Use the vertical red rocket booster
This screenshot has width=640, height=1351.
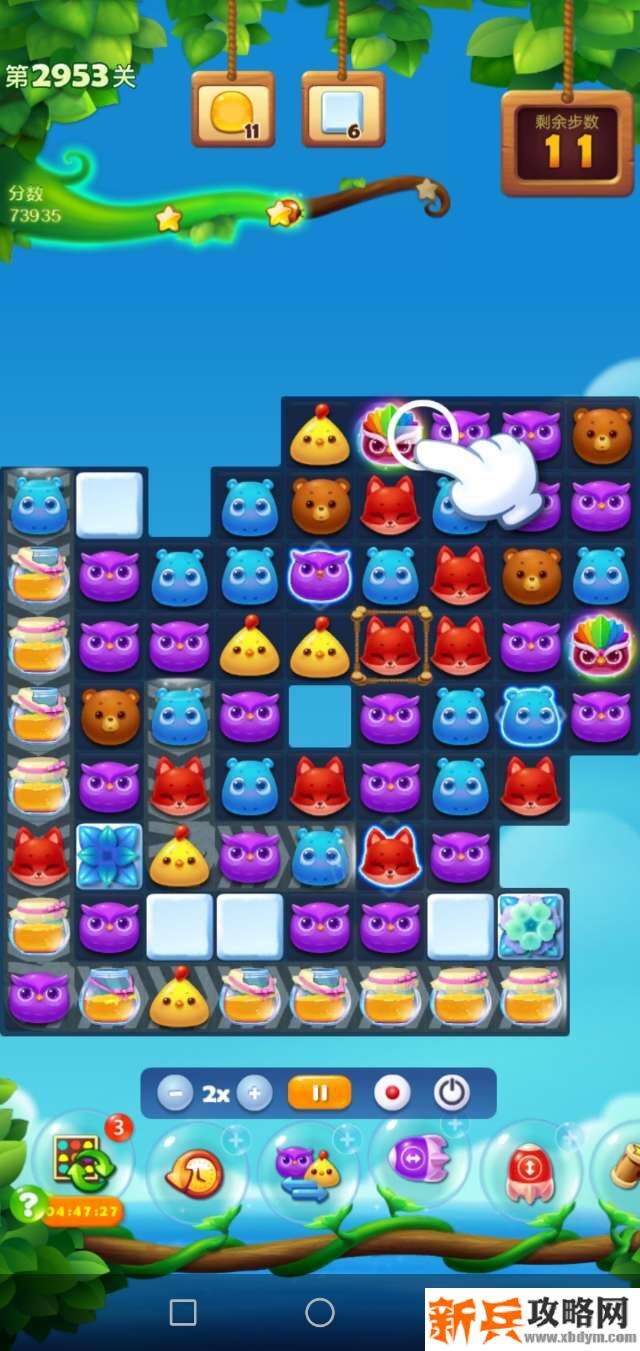pos(532,1170)
